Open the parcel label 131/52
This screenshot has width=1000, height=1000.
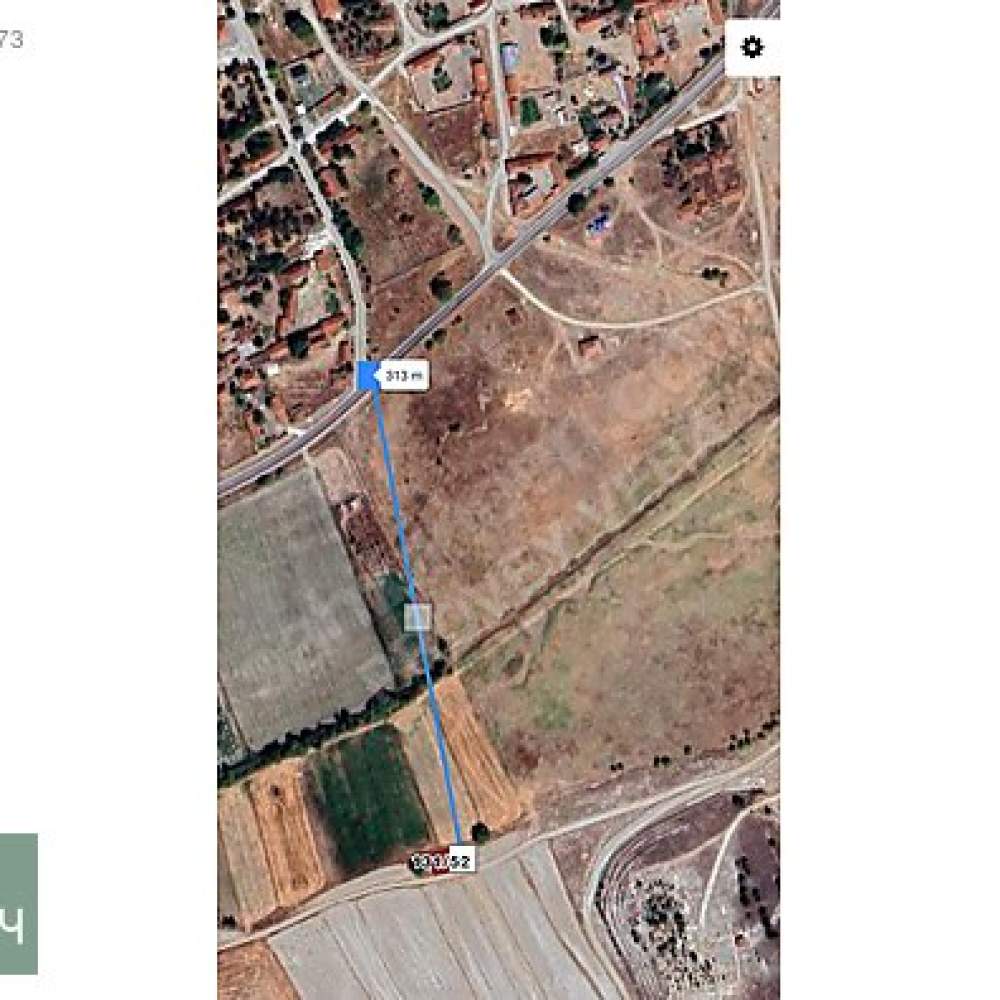443,860
